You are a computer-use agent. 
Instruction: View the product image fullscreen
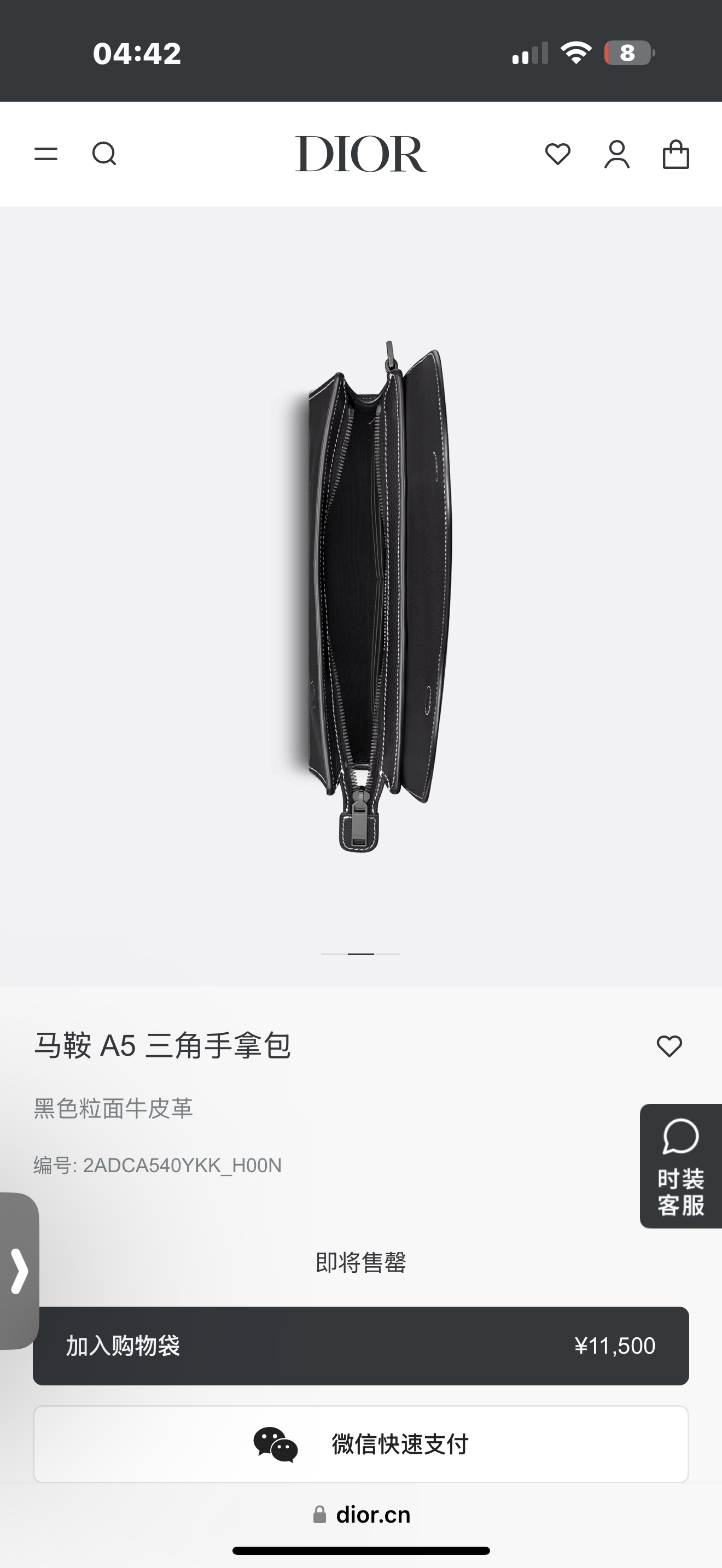tap(360, 596)
